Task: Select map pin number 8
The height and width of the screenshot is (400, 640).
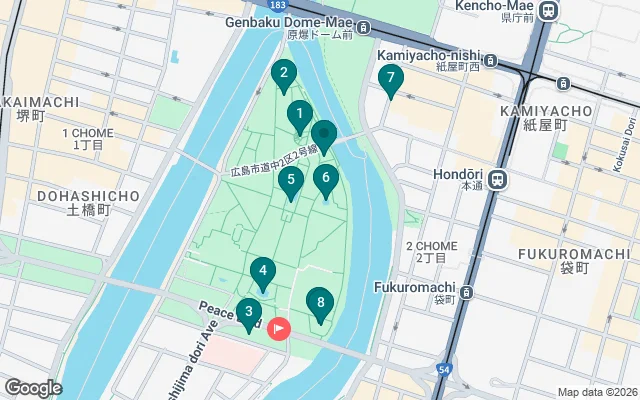Action: pyautogui.click(x=320, y=302)
